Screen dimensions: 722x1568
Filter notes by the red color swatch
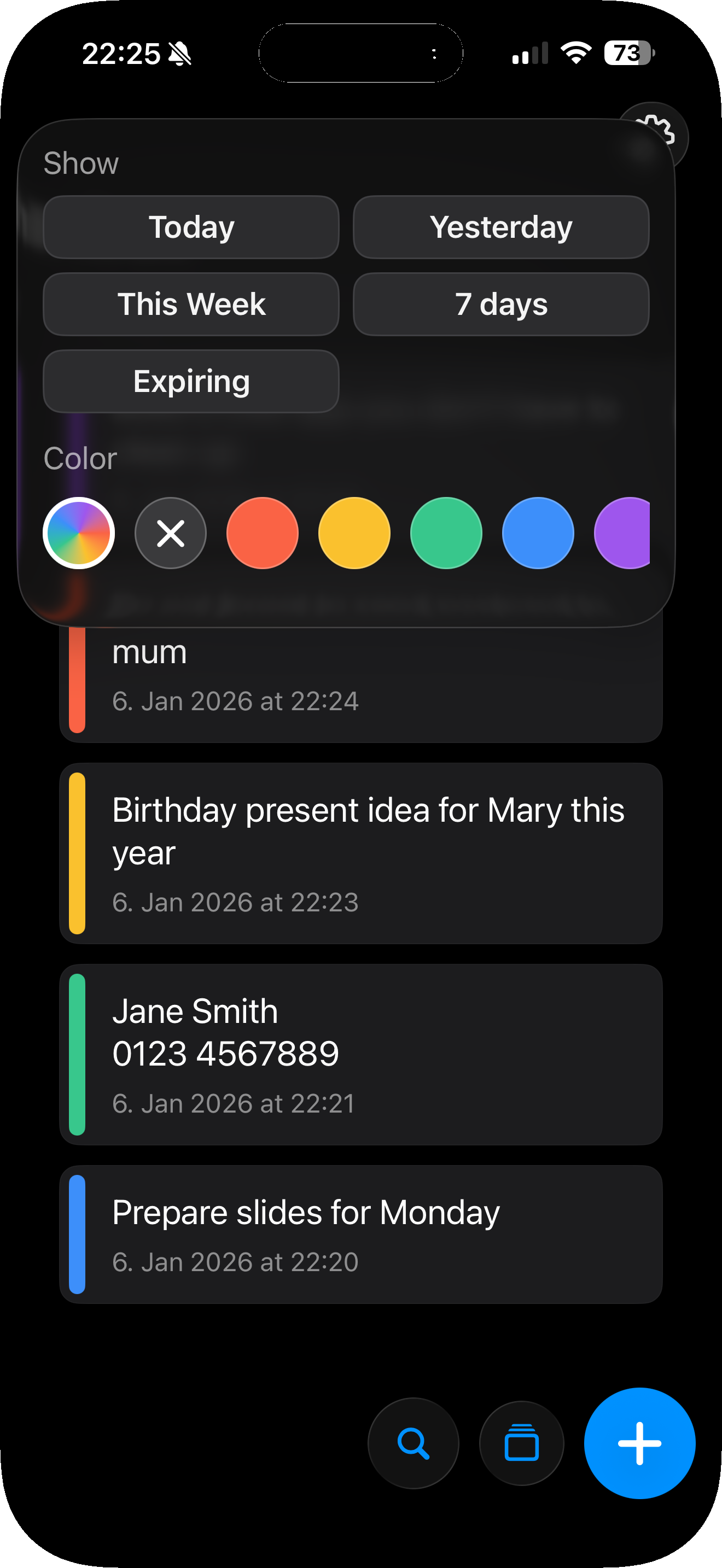point(262,533)
